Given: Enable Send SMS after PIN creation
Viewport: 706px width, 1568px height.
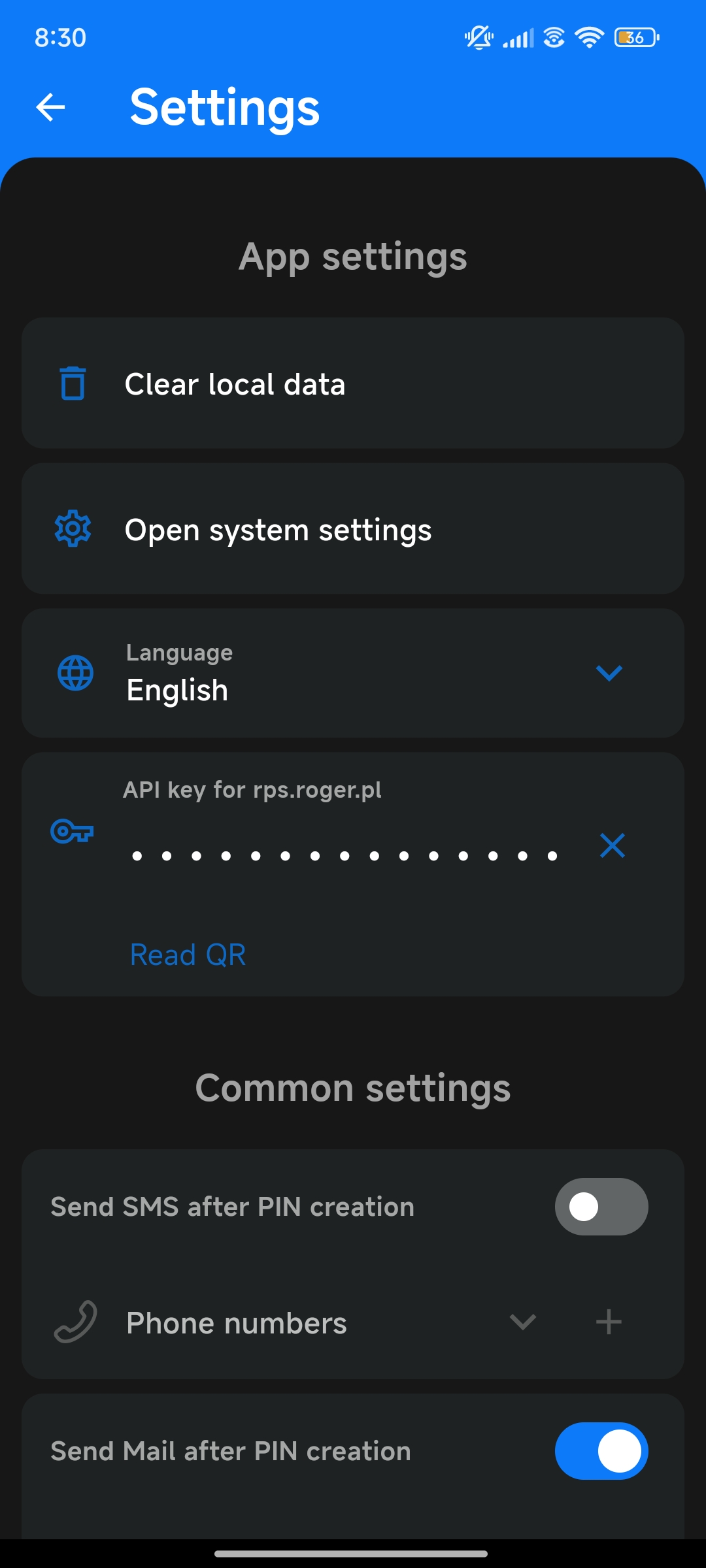Looking at the screenshot, I should 601,1207.
